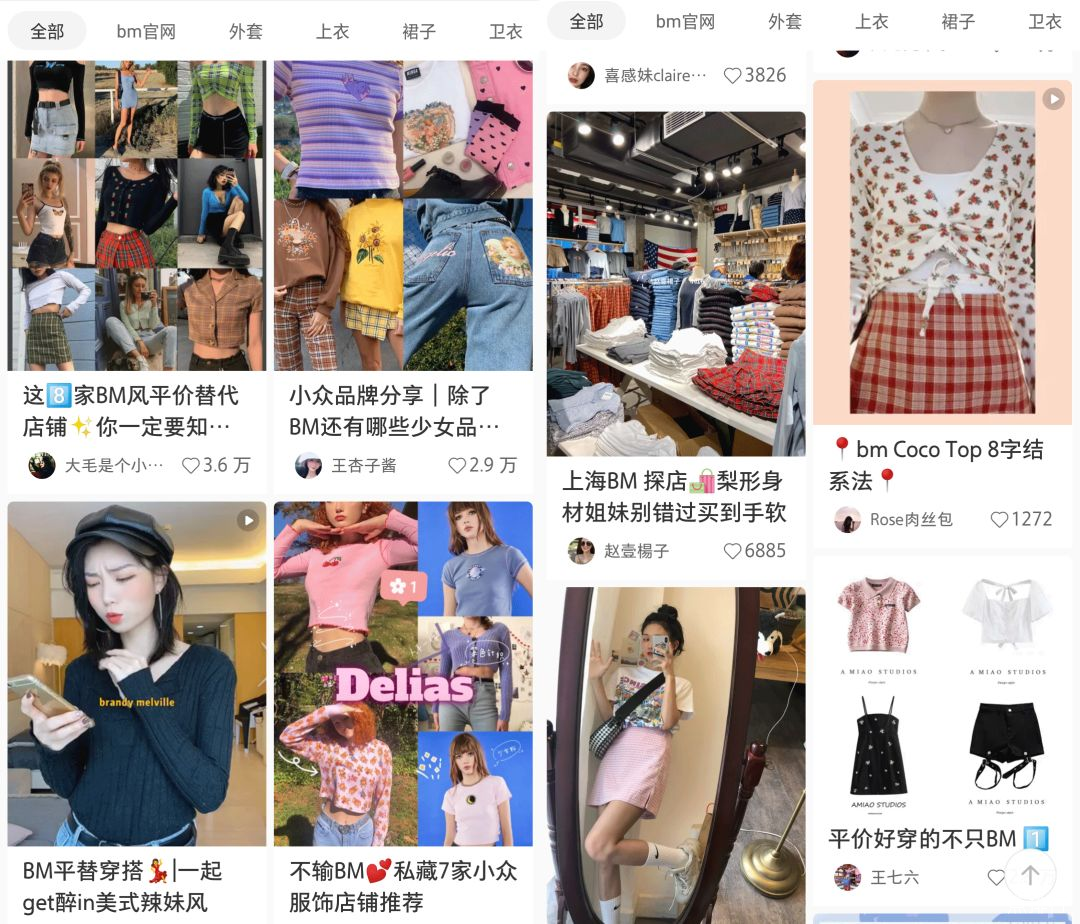Open the 这8家BM风平价替代店铺 post
1080x924 pixels.
pos(137,215)
